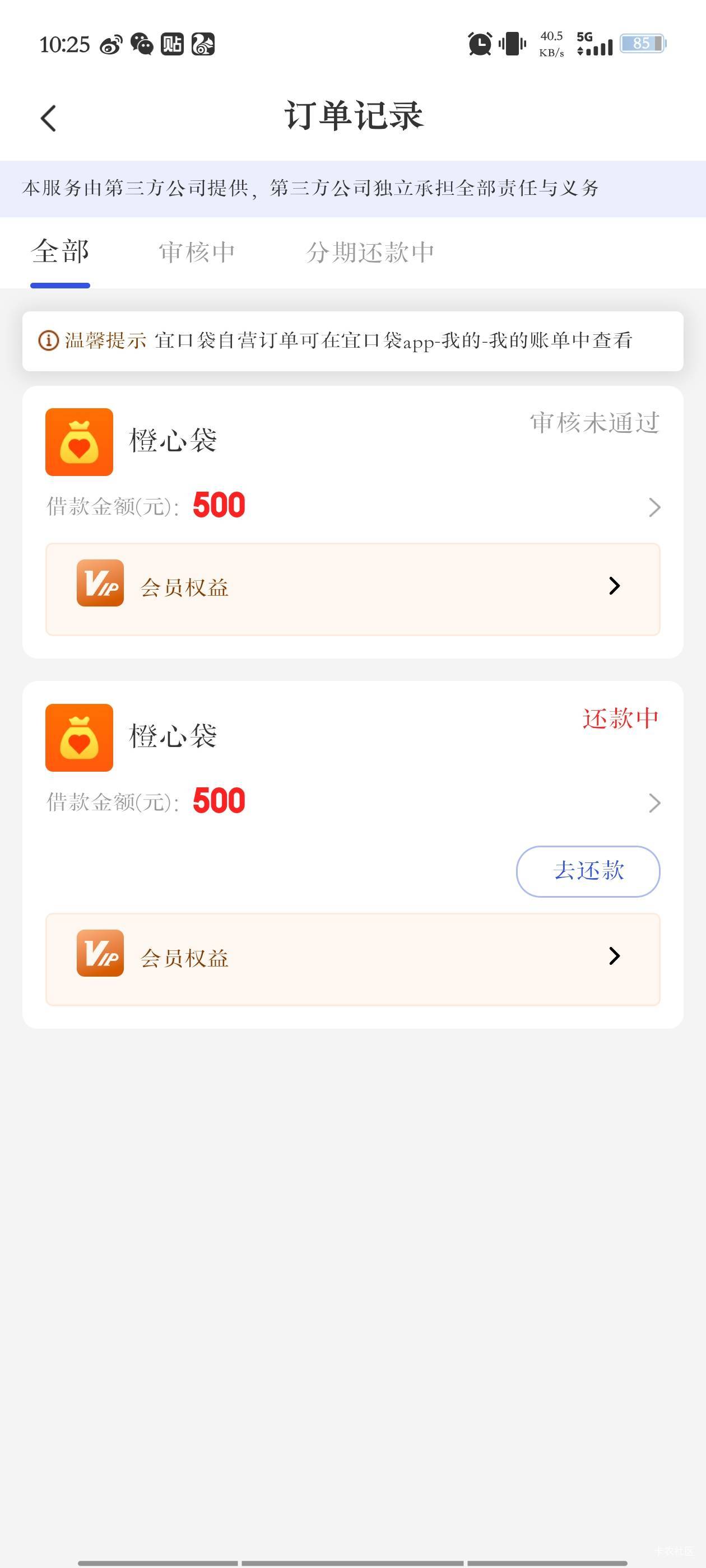
Task: Tap the 去还款 button
Action: click(588, 871)
